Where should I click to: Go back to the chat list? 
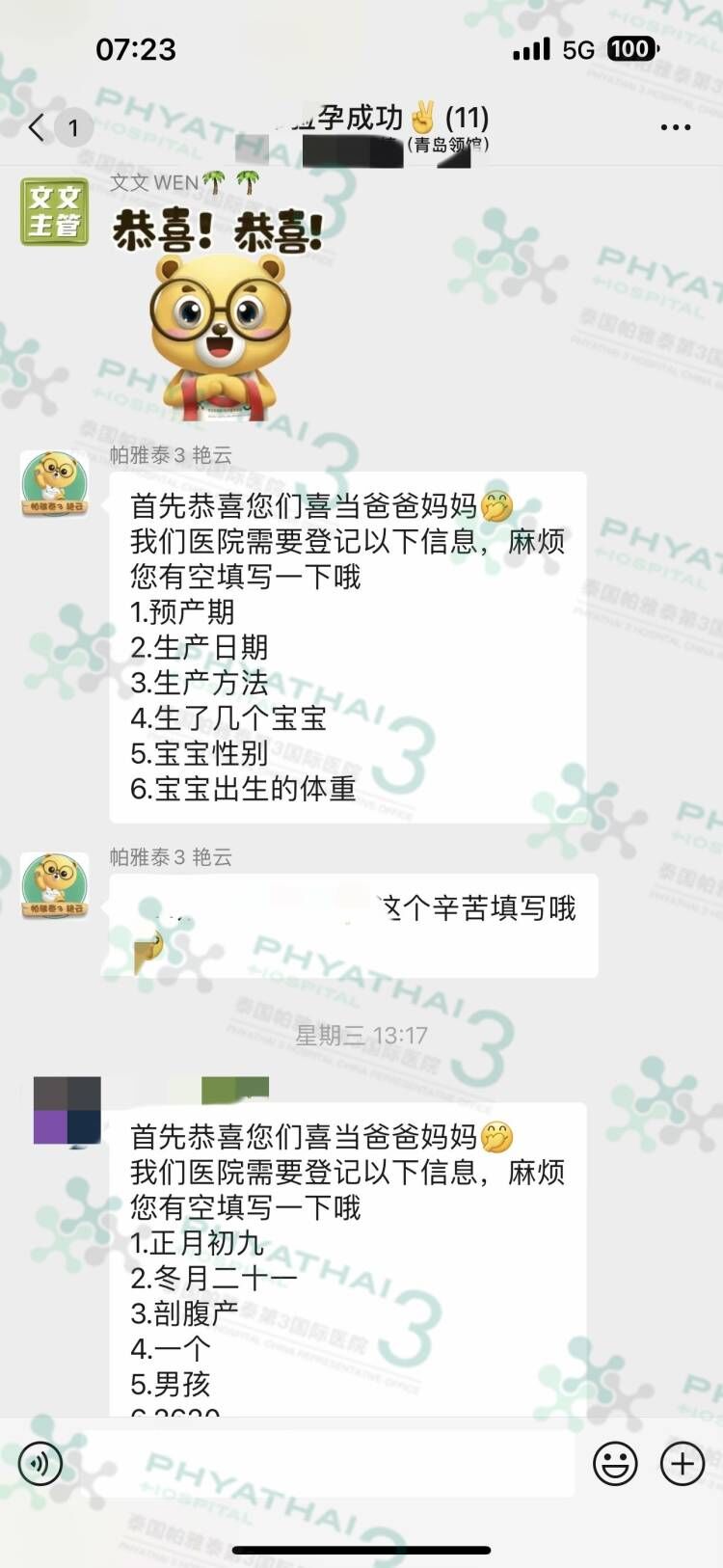[39, 127]
